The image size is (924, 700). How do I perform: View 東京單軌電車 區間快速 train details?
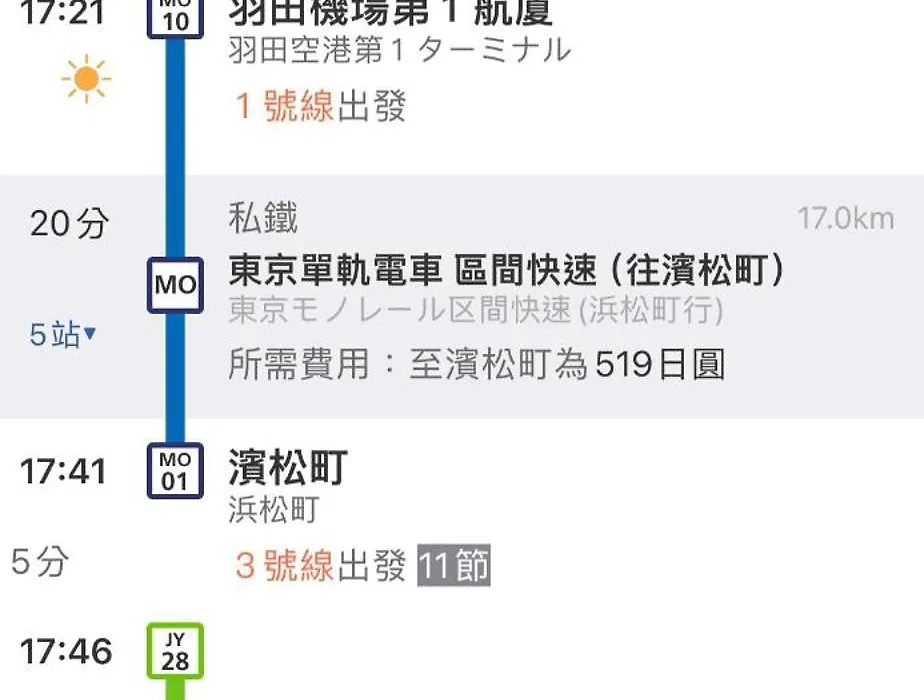click(x=507, y=270)
